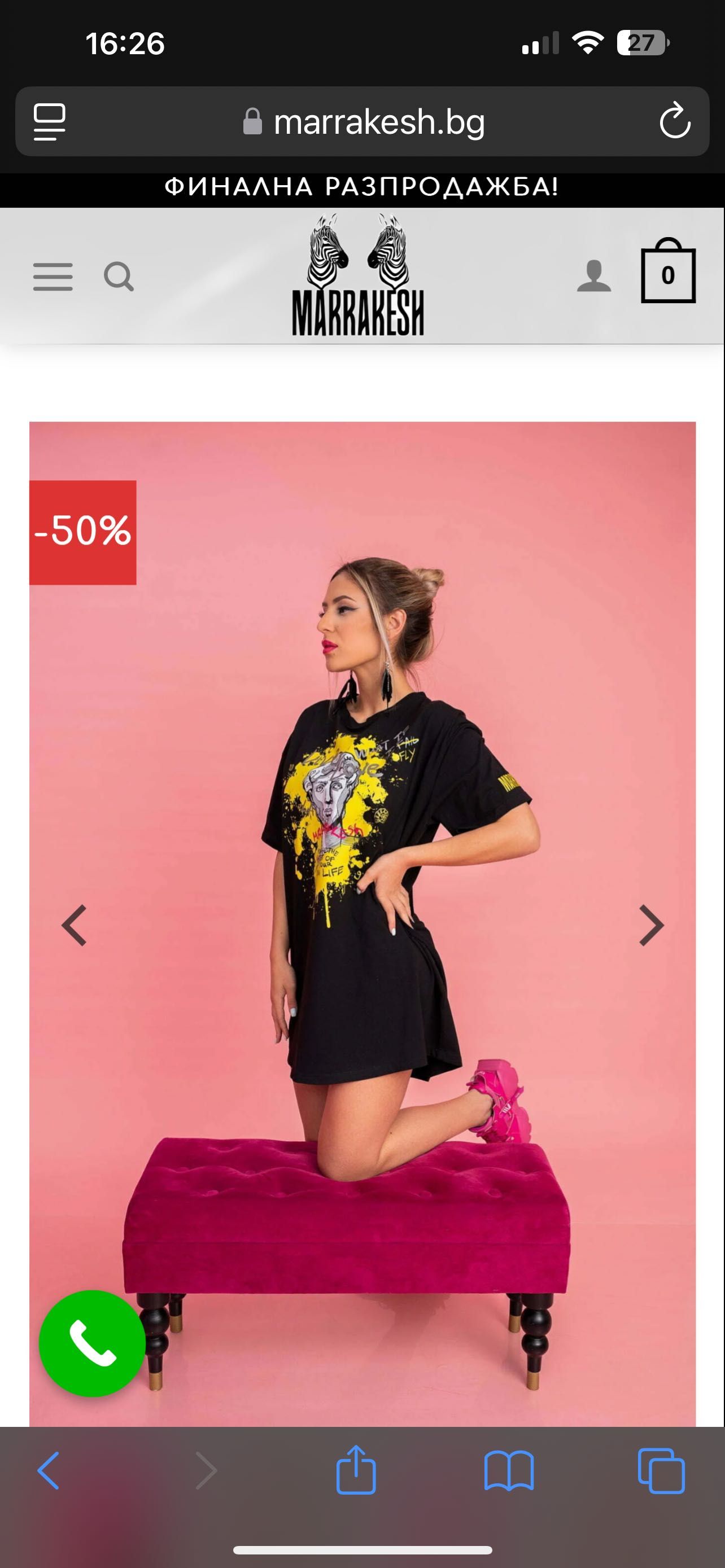Share this page from Safari toolbar
The image size is (725, 1568).
coord(356,1470)
